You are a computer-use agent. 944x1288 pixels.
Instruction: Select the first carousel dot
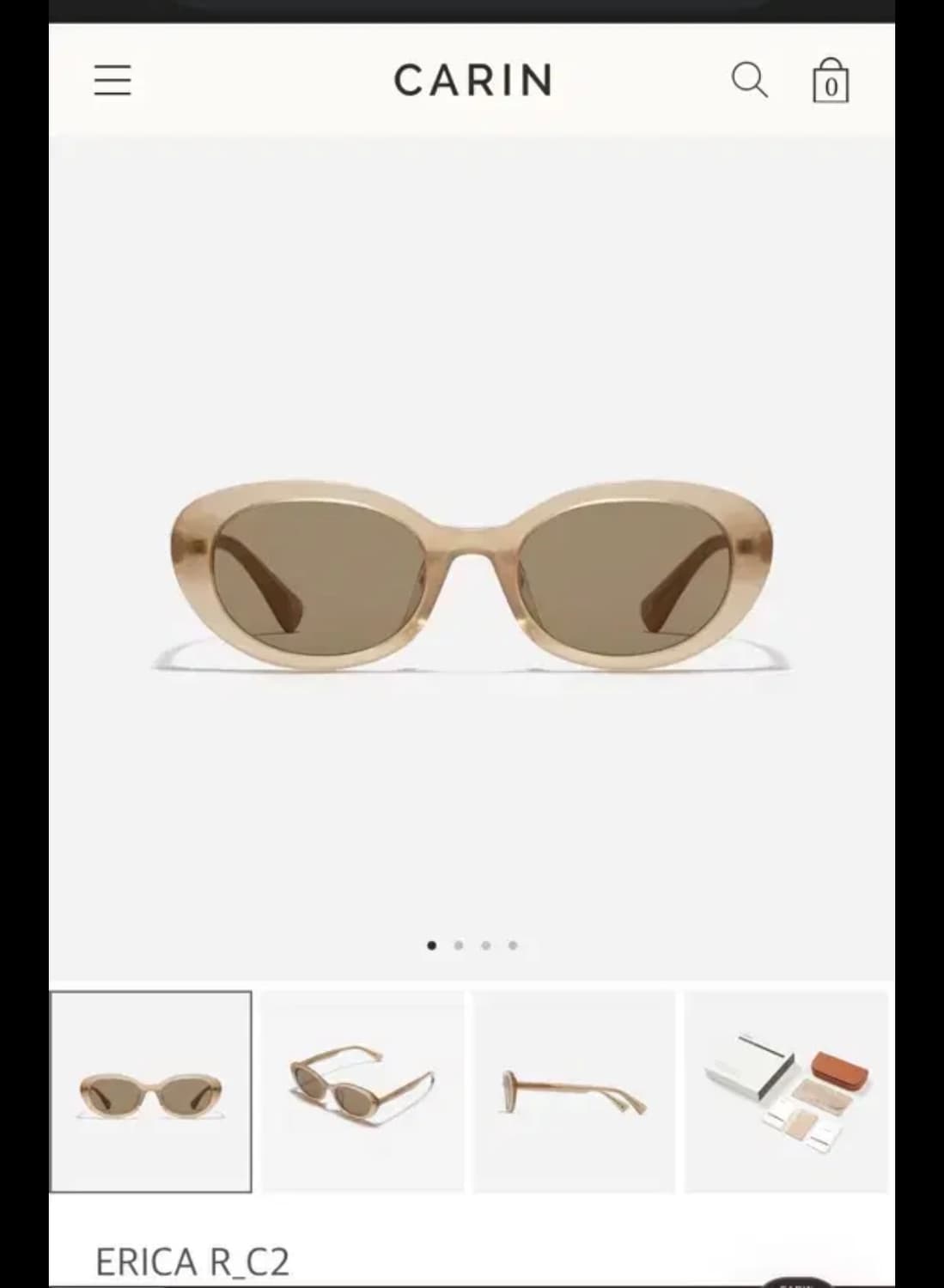pyautogui.click(x=430, y=944)
